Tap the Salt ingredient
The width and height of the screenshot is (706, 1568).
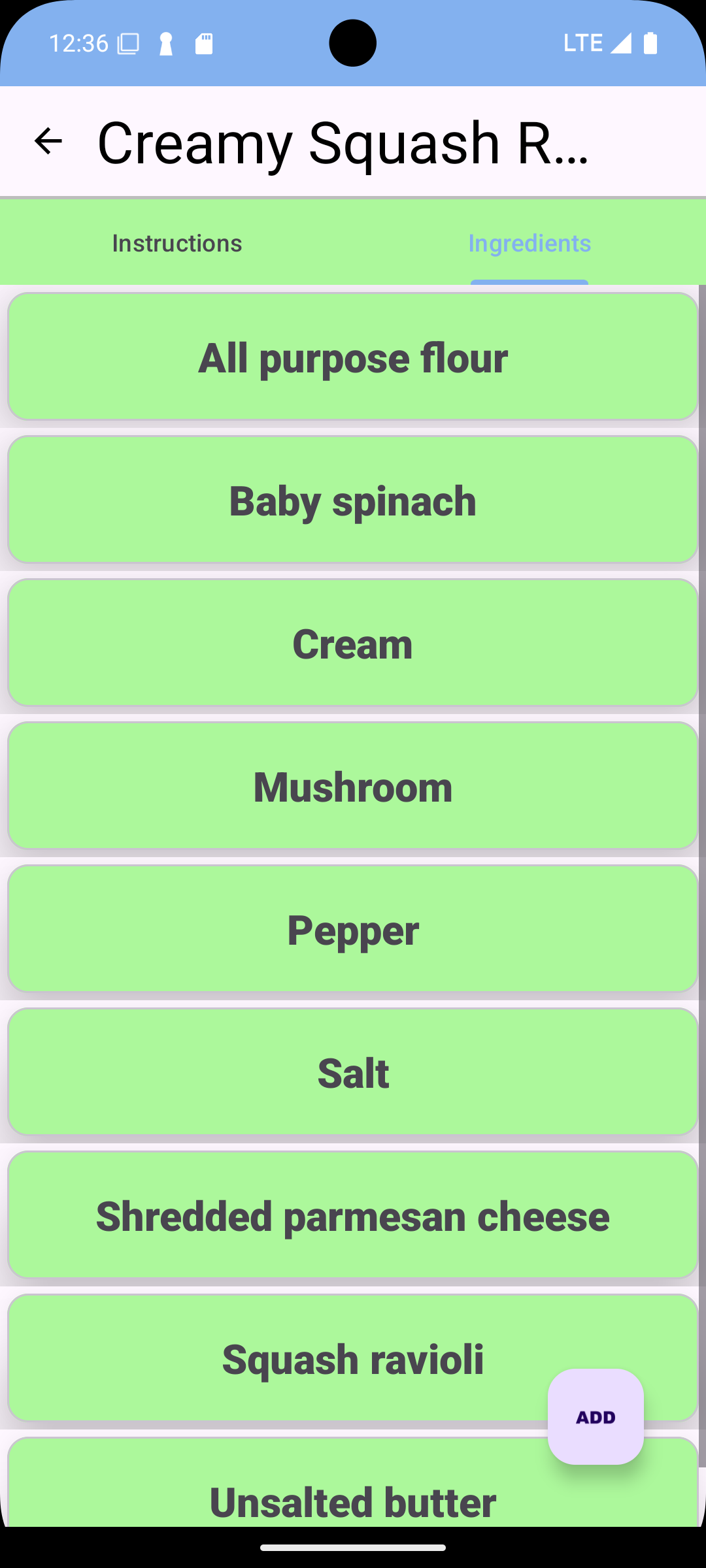(x=353, y=1072)
